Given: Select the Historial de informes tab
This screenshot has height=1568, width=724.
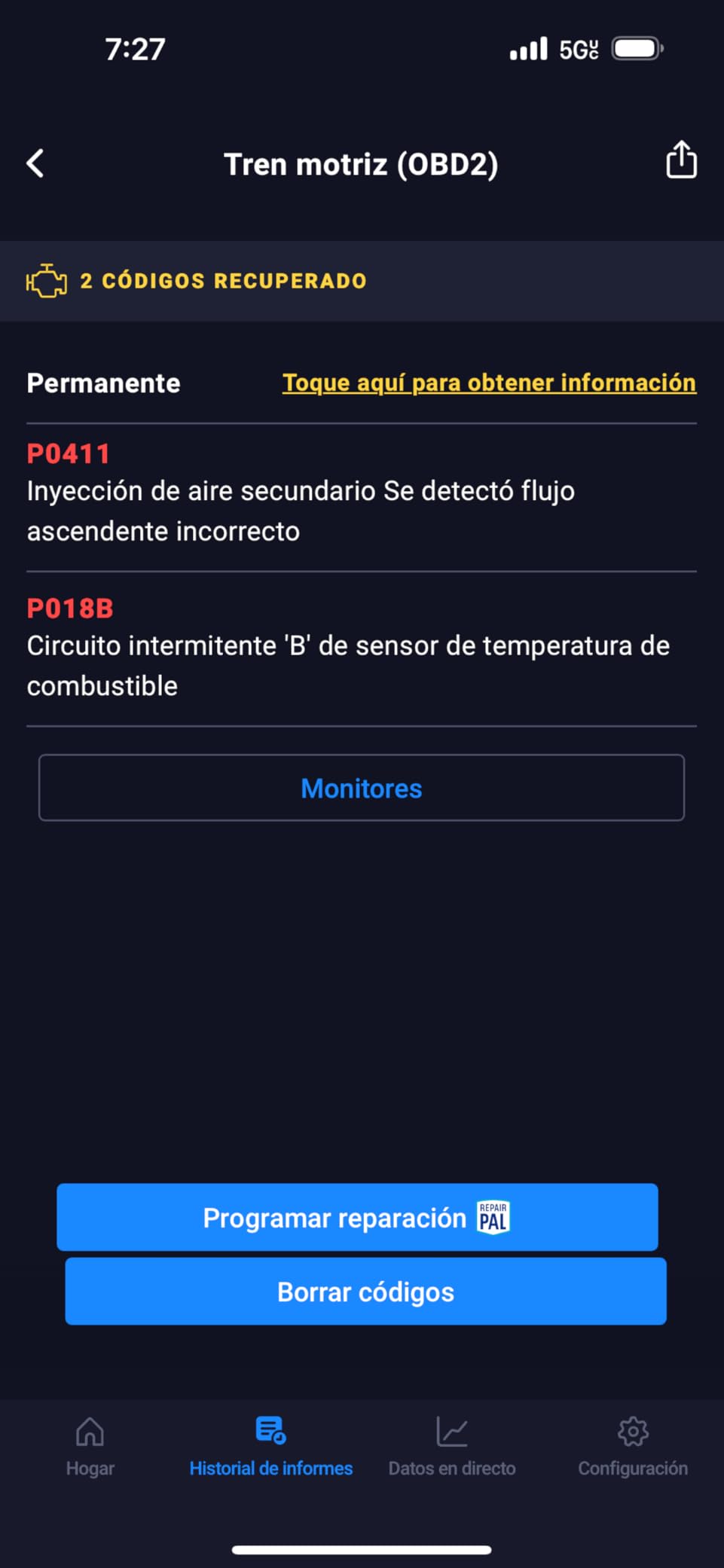Looking at the screenshot, I should point(271,1447).
